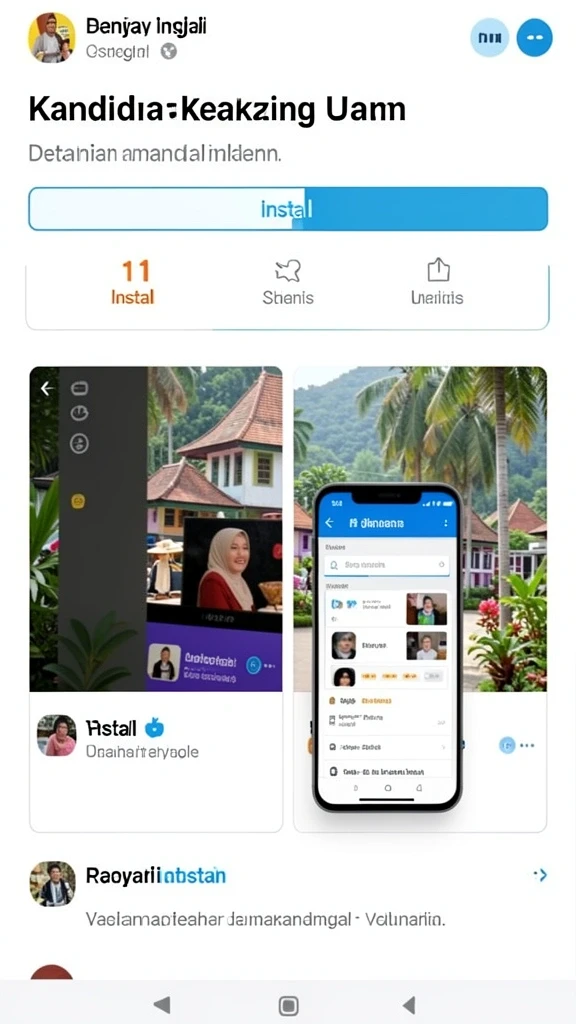Open the Raoyarii row with arrow
This screenshot has width=576, height=1024.
(288, 896)
